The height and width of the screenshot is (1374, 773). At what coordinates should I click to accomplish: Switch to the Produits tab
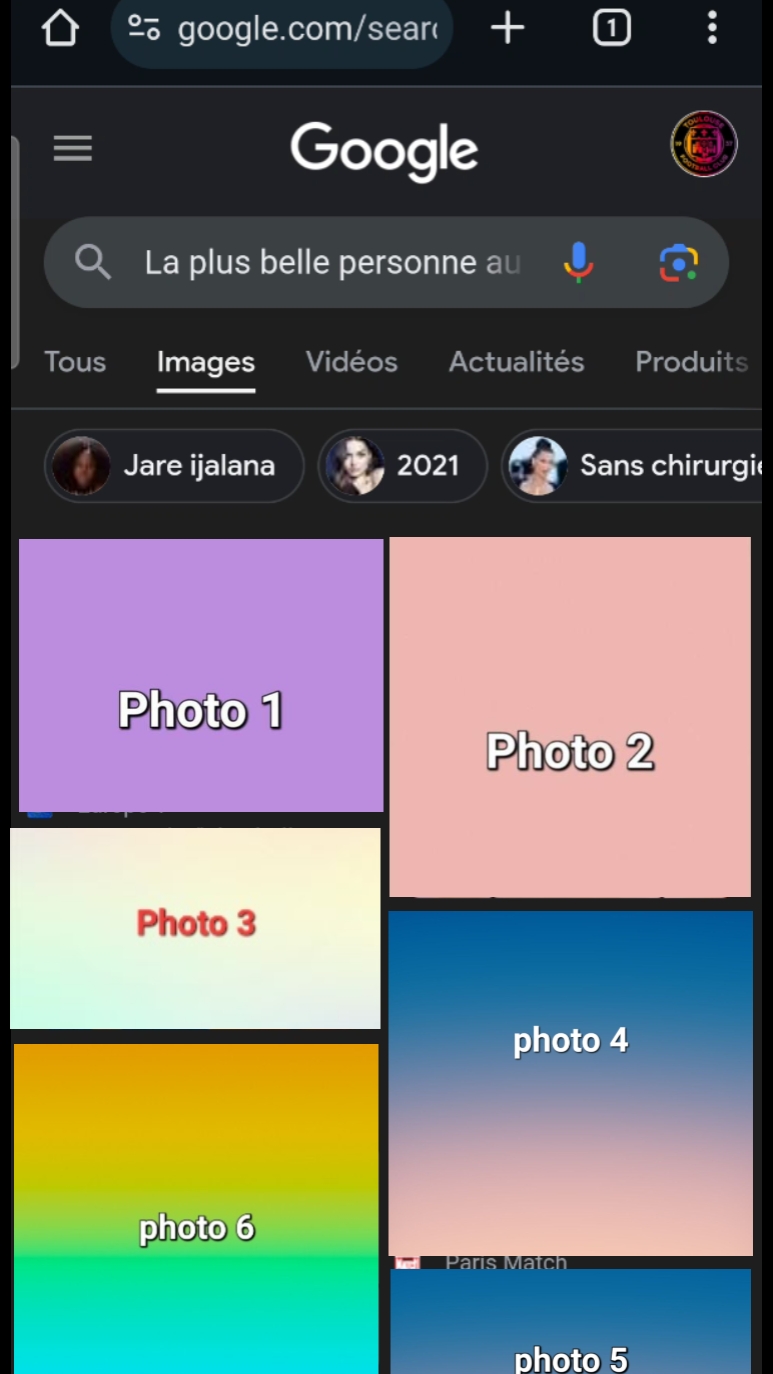tap(691, 362)
